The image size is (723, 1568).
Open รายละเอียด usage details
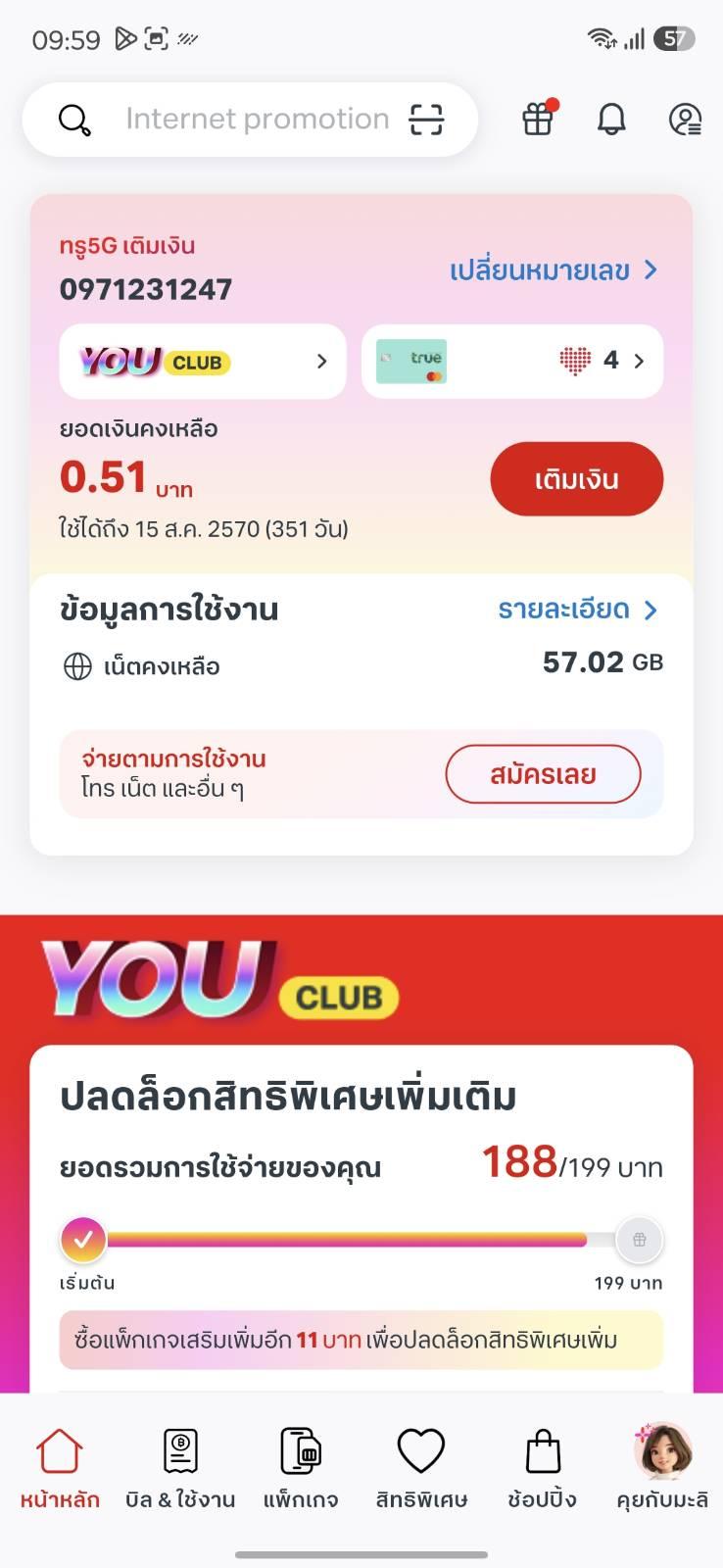pyautogui.click(x=578, y=610)
